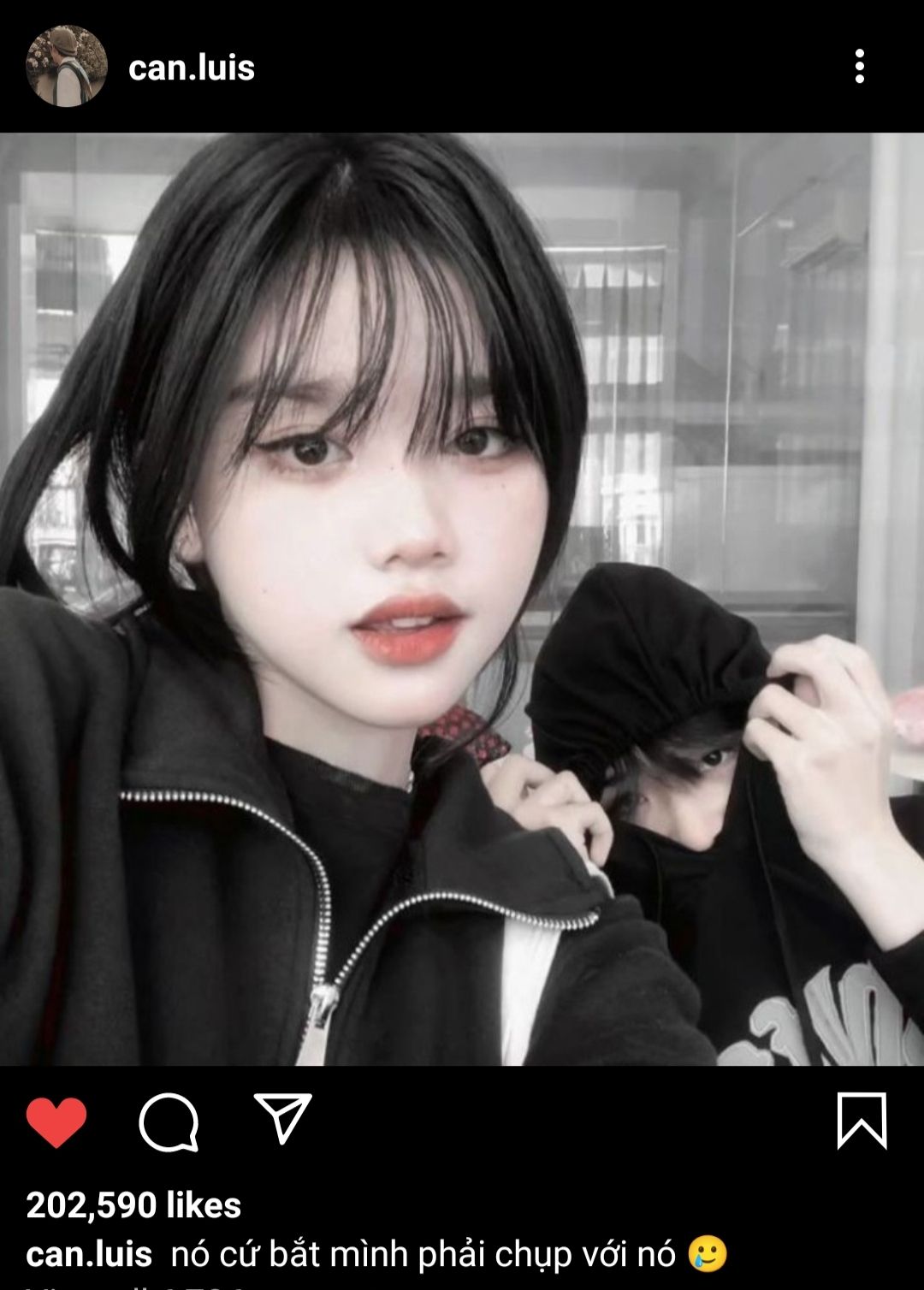
Task: Tap the can.luis name in the caption
Action: click(89, 1254)
